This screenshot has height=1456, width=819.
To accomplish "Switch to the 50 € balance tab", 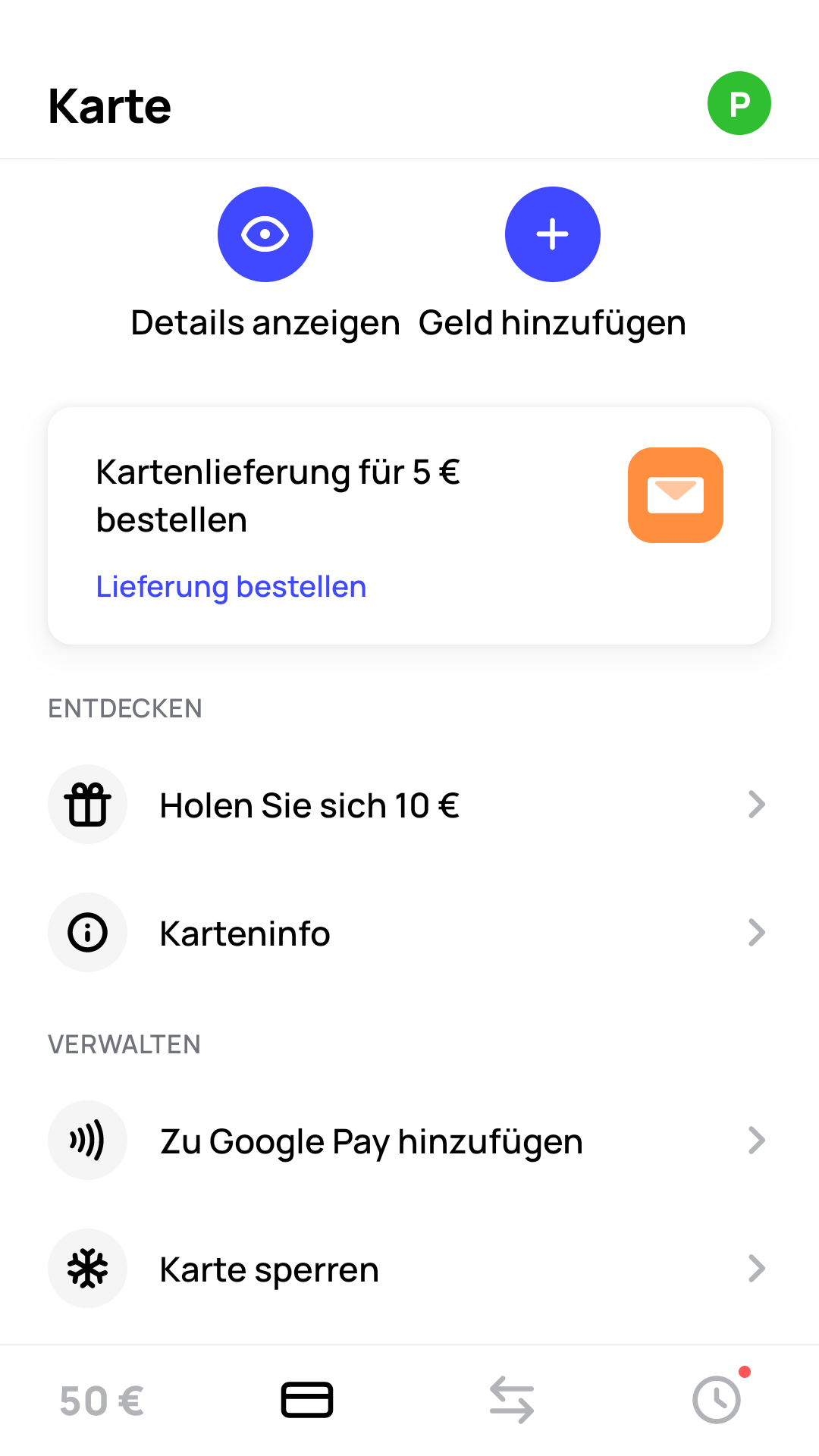I will click(102, 1401).
